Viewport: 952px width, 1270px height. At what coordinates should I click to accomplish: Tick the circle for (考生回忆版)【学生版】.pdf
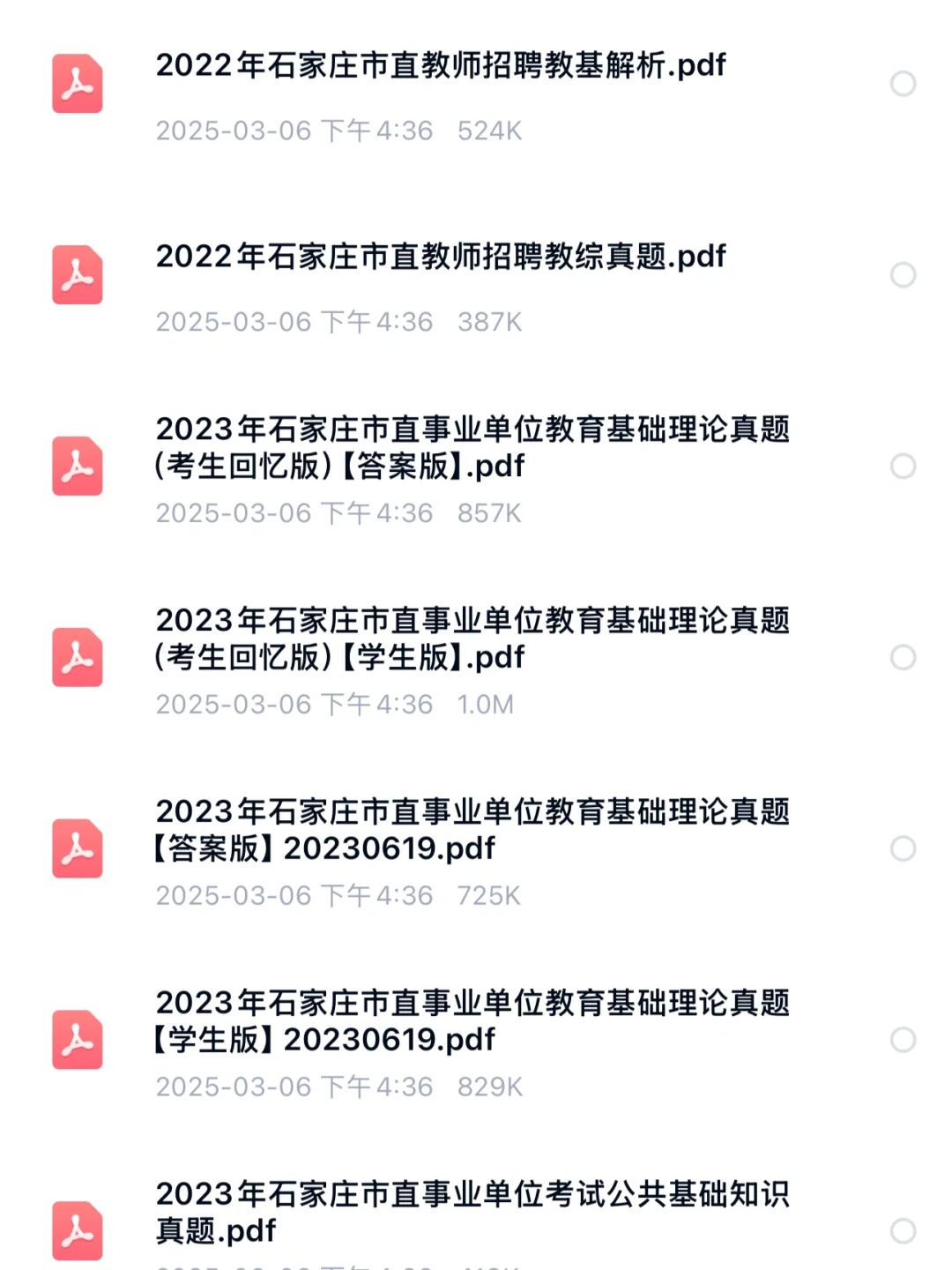(x=903, y=657)
